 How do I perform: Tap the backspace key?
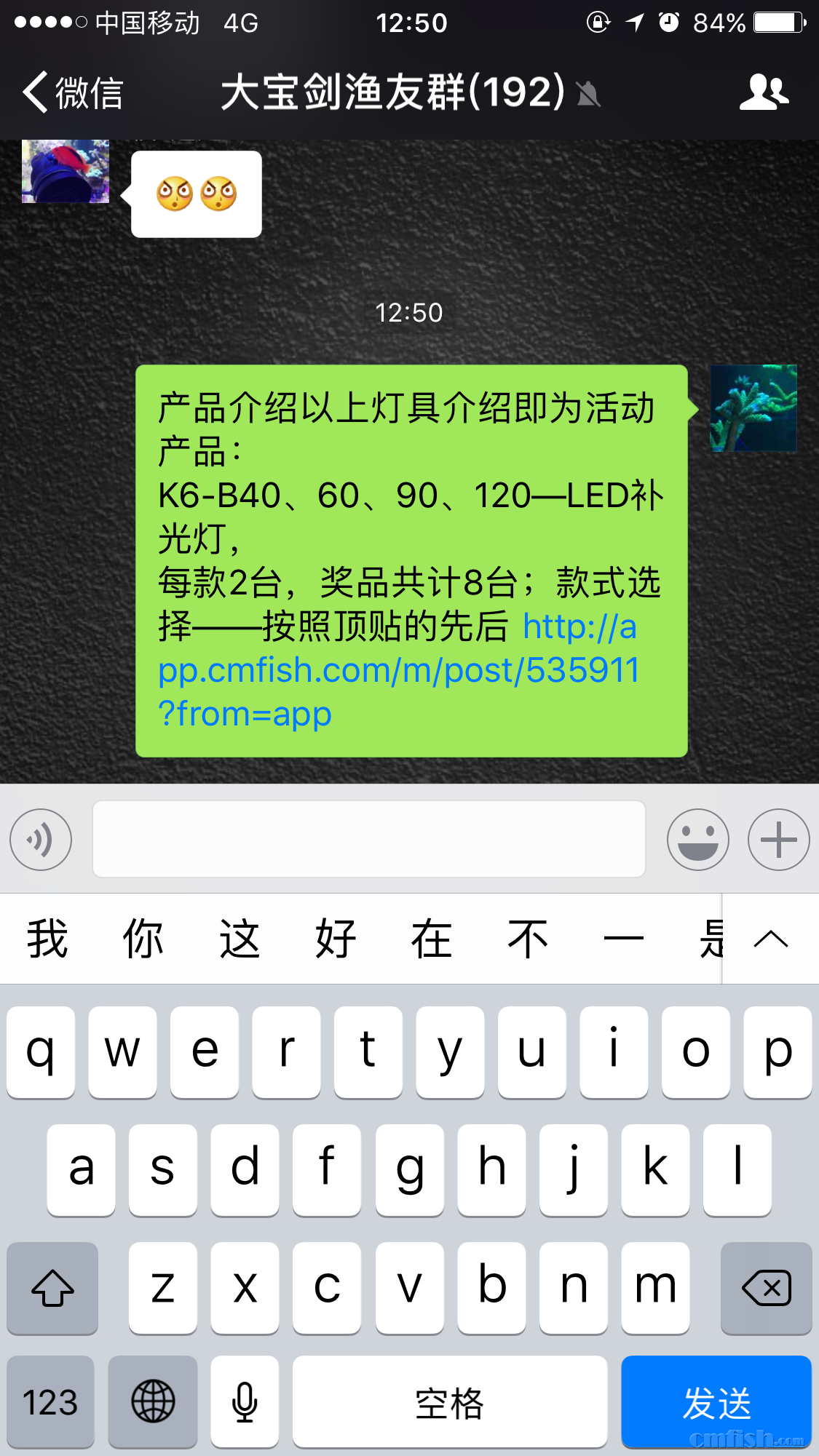pos(766,1288)
